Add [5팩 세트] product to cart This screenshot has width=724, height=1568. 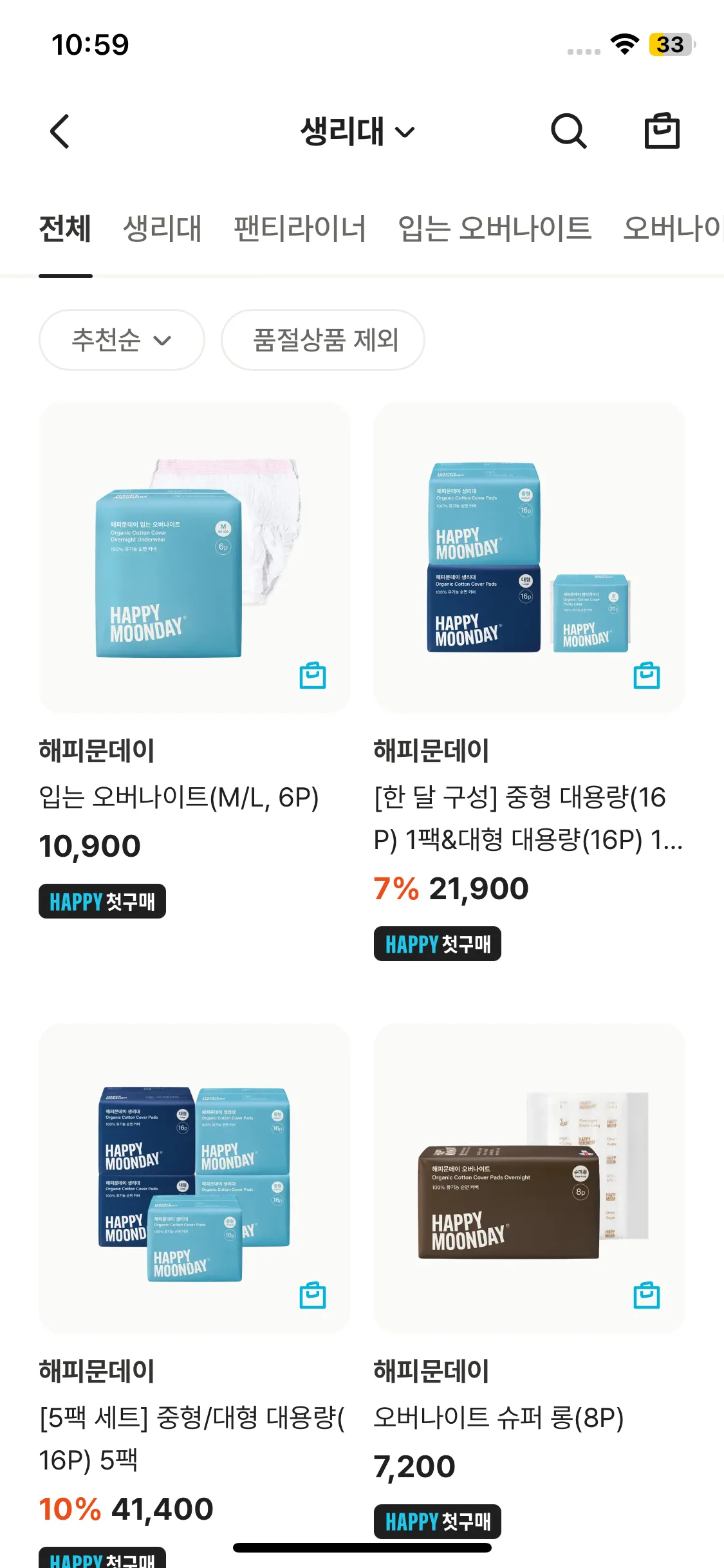(x=313, y=1296)
